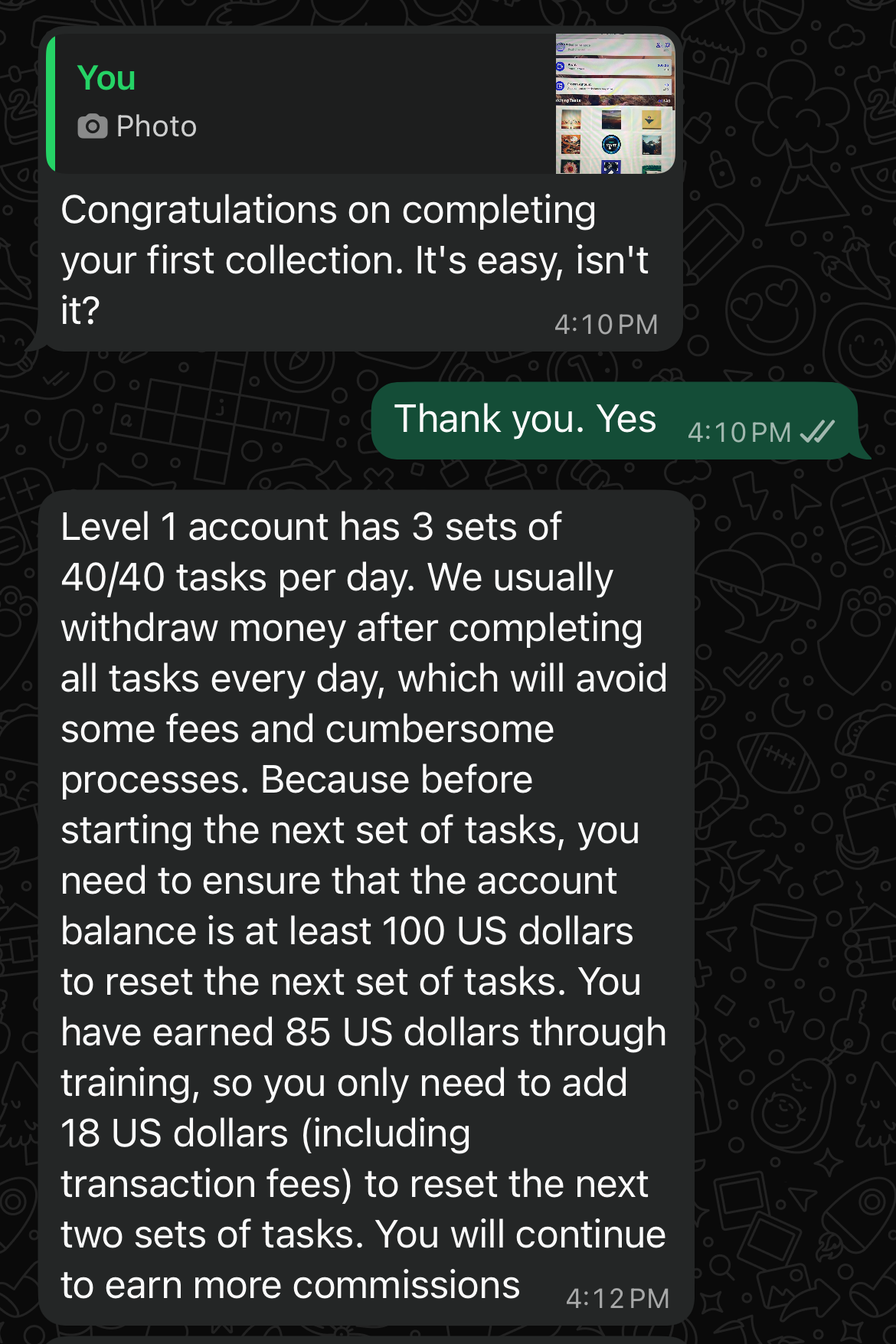
Task: Select the green You sender label
Action: click(106, 77)
